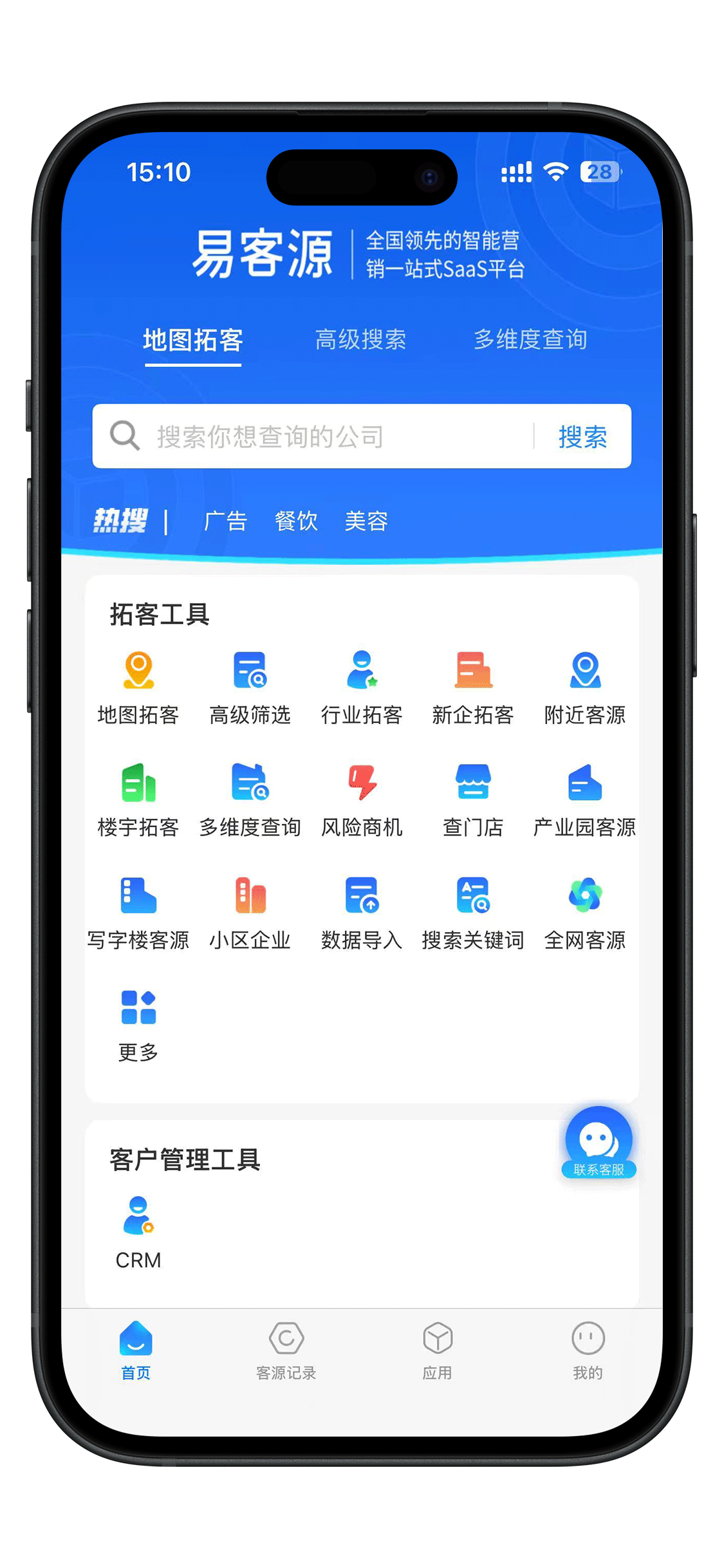
Task: Open the CRM customer management tool
Action: coord(138,1231)
